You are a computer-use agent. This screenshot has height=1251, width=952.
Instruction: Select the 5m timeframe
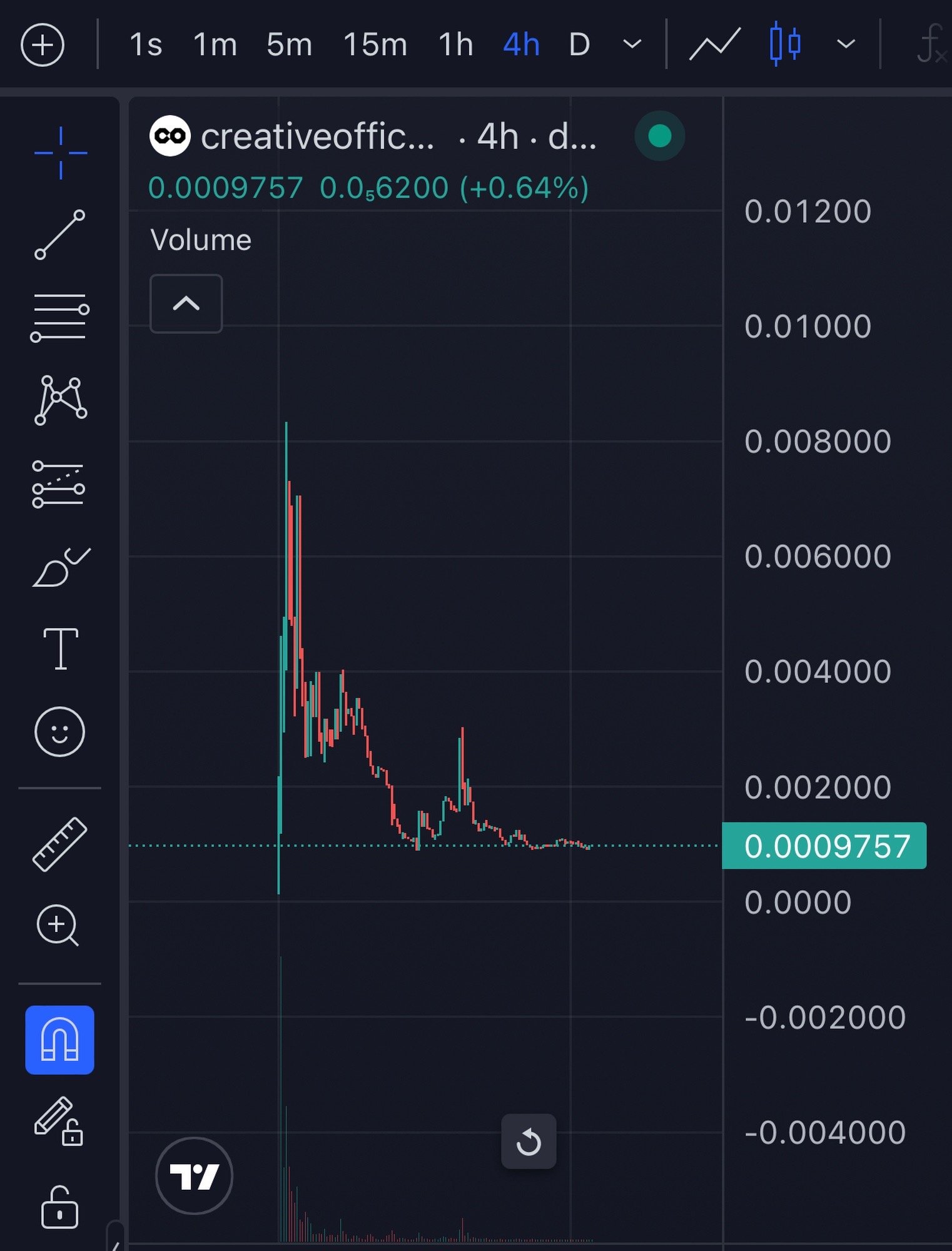point(289,45)
